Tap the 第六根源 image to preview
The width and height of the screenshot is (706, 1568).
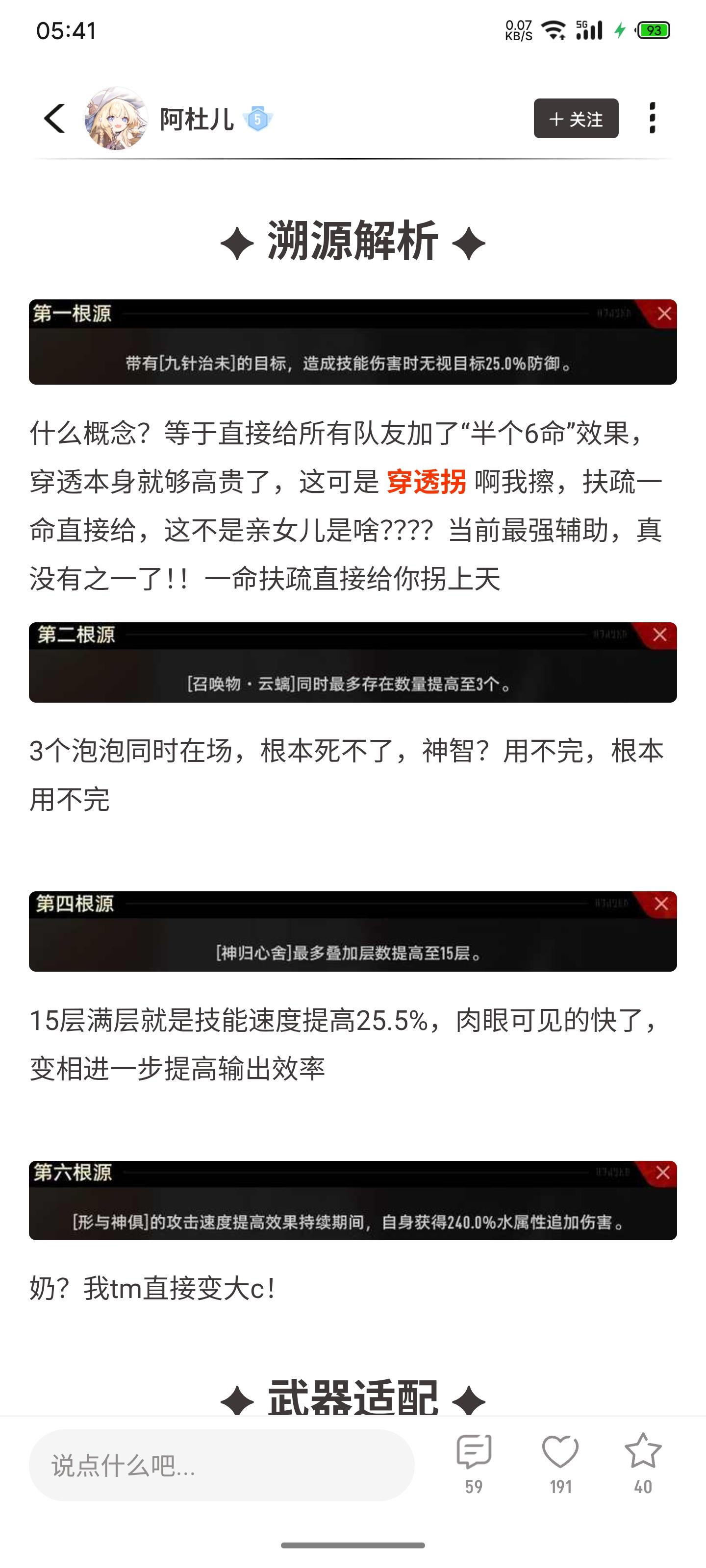coord(353,1200)
